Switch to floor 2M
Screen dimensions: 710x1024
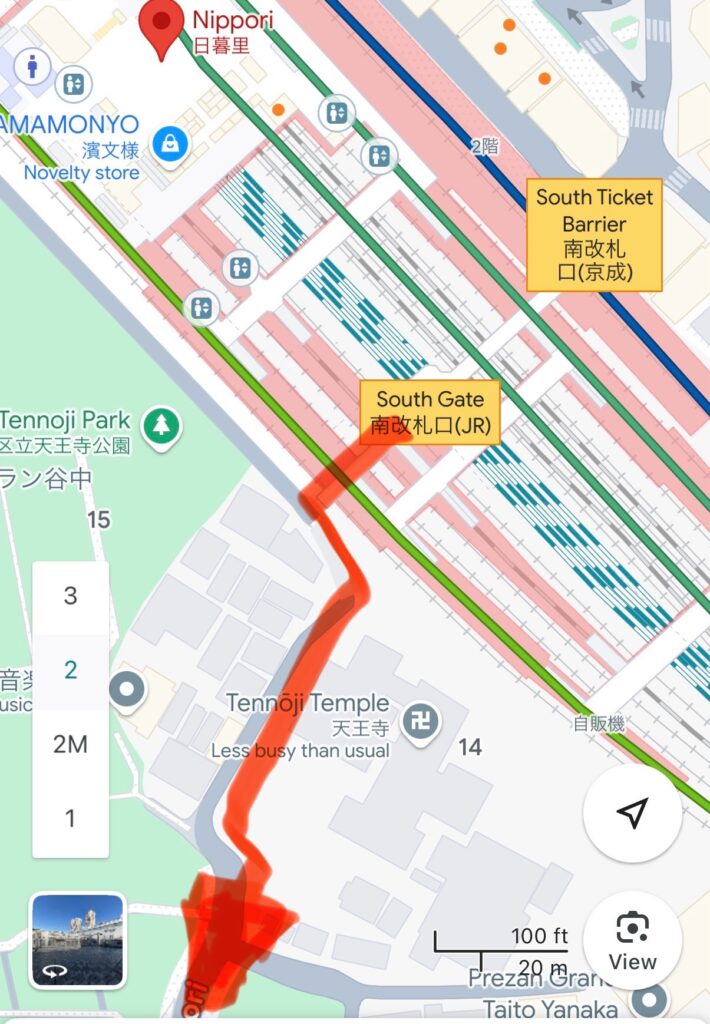[x=70, y=745]
